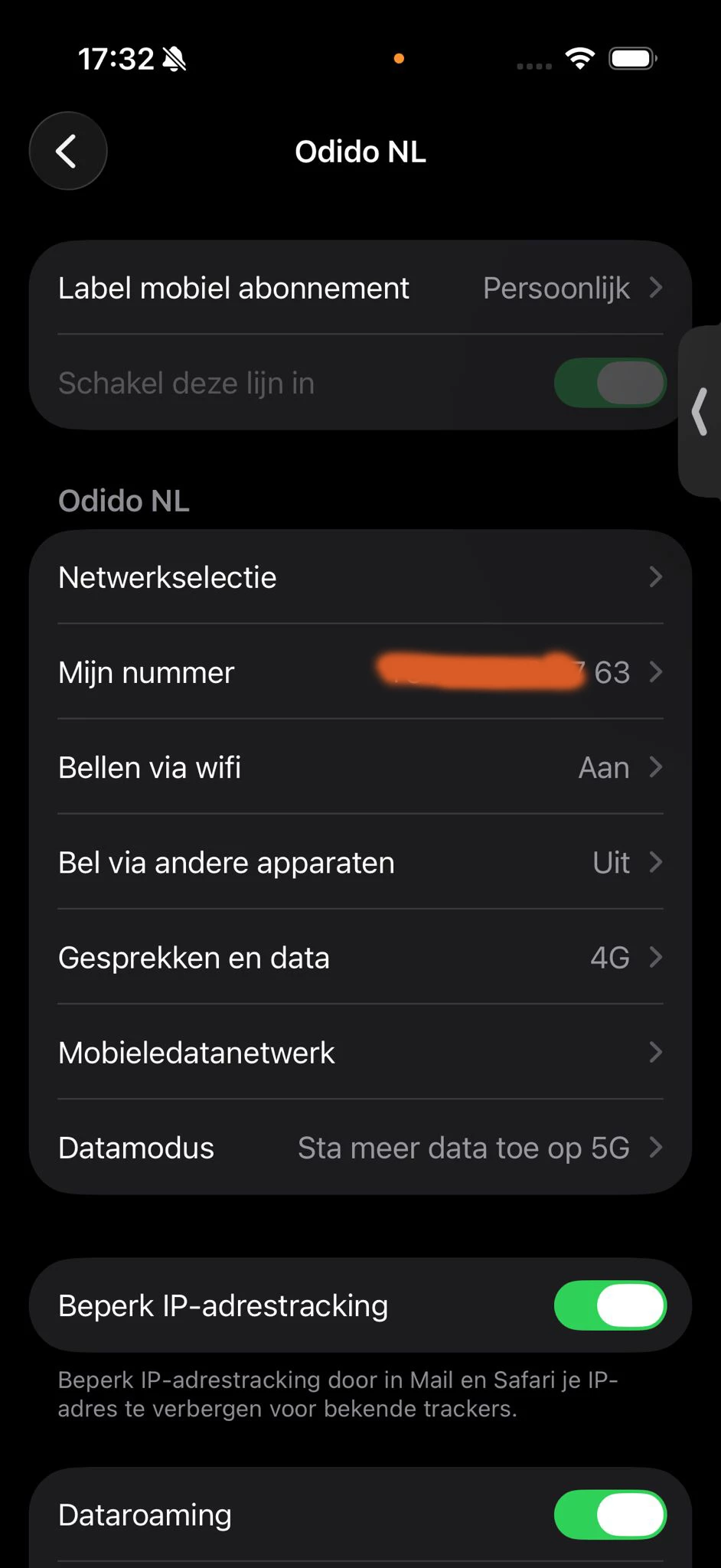
Task: Open Datamodus options
Action: 360,1148
